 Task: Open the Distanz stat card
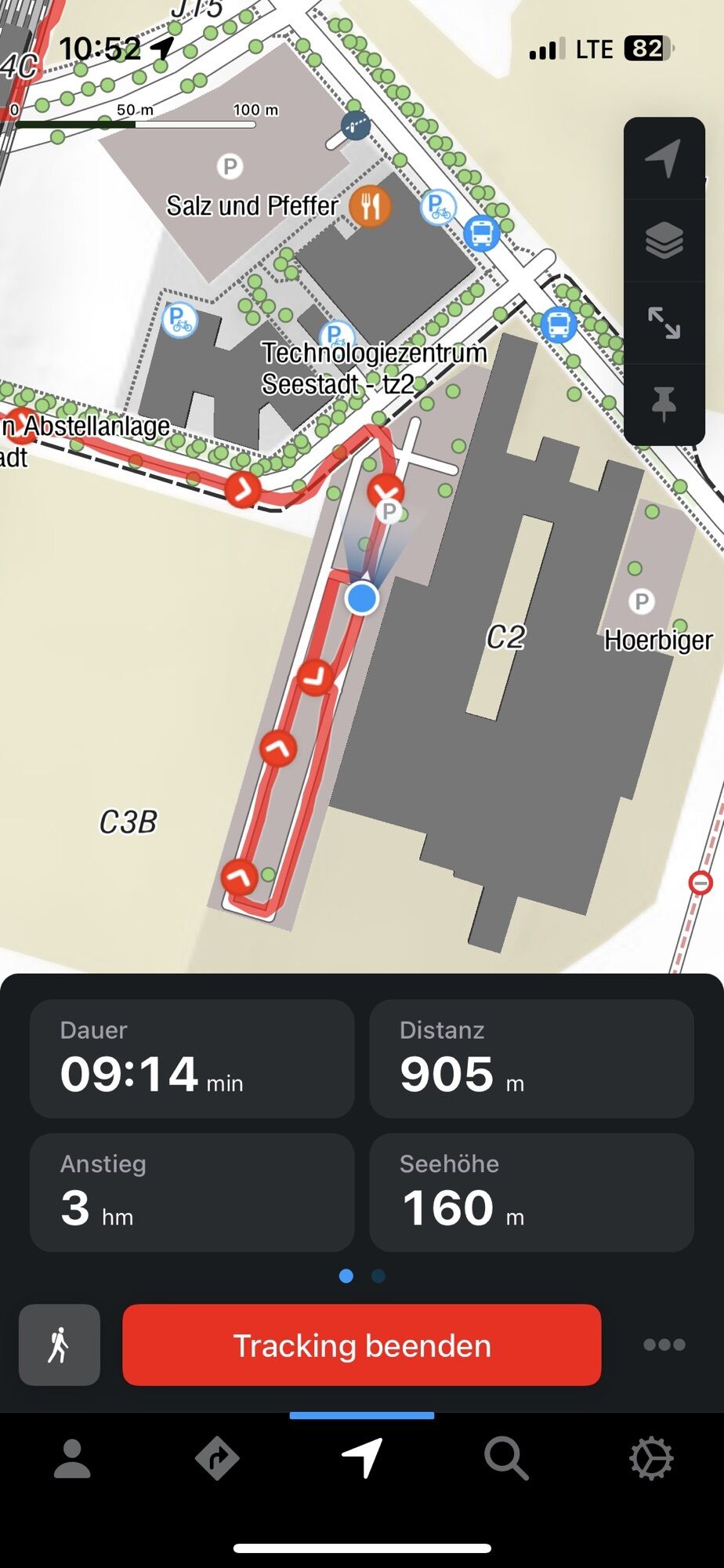(x=531, y=1058)
